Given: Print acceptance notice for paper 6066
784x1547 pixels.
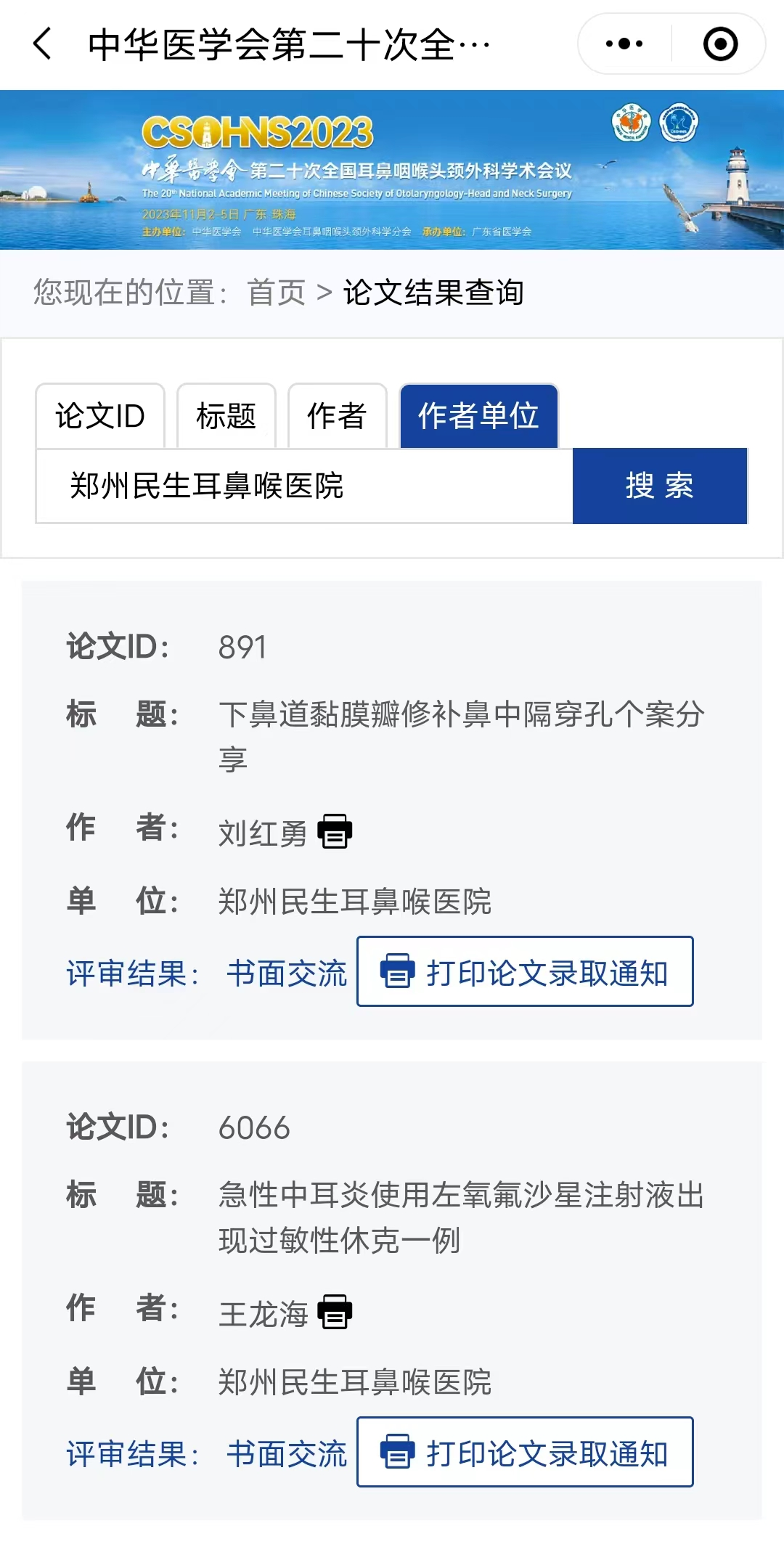Looking at the screenshot, I should coord(525,1452).
